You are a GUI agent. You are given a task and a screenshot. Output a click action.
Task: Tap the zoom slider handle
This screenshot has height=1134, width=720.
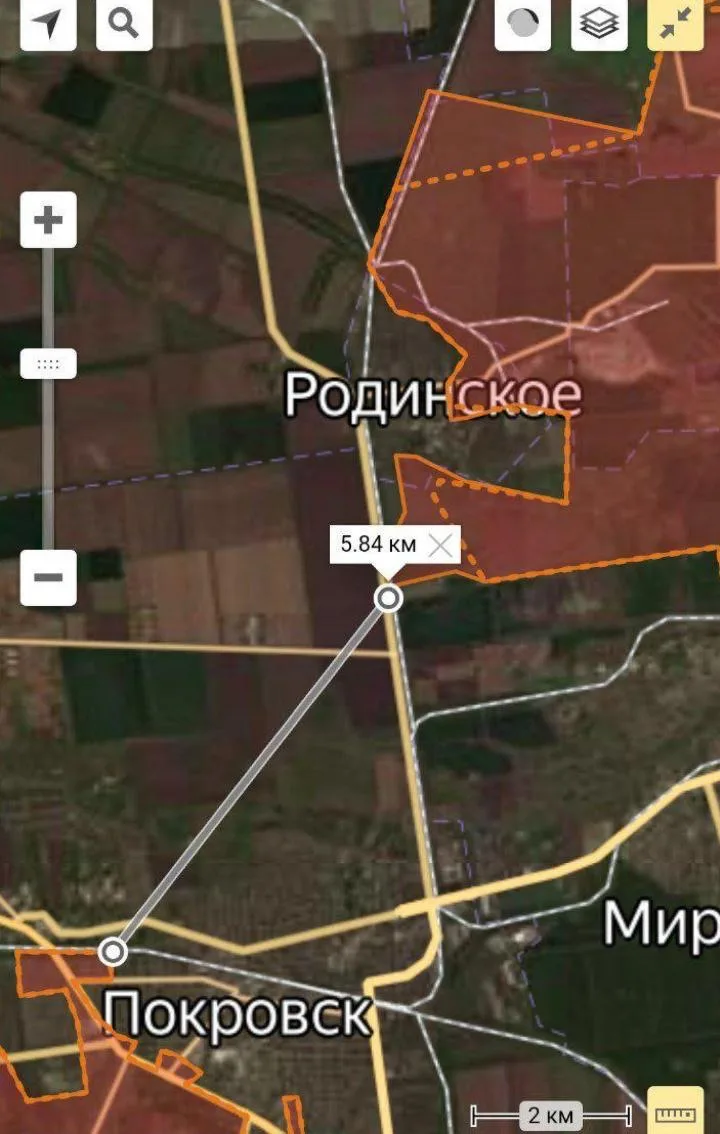[48, 364]
